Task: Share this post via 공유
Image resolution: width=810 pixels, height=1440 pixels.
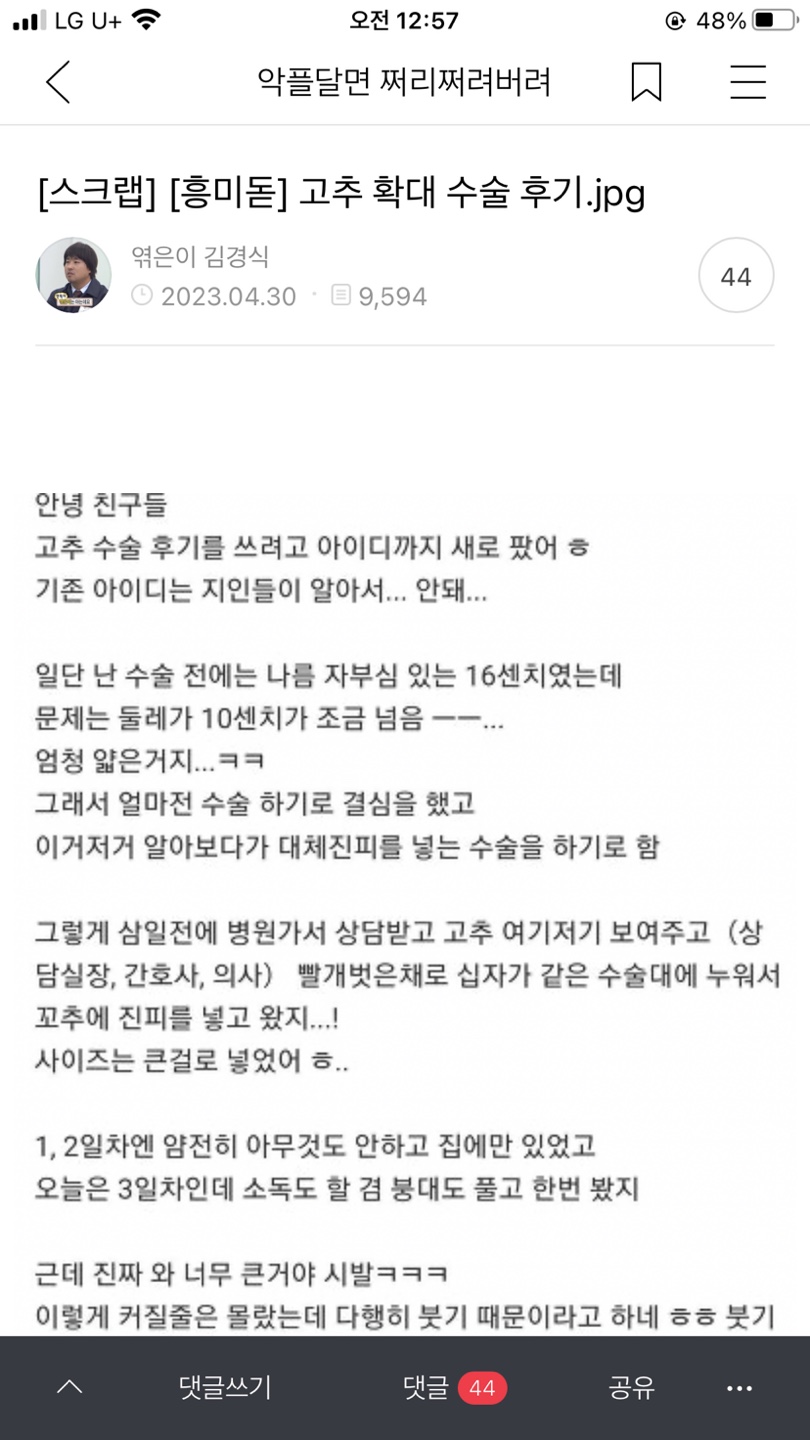Action: point(632,1387)
